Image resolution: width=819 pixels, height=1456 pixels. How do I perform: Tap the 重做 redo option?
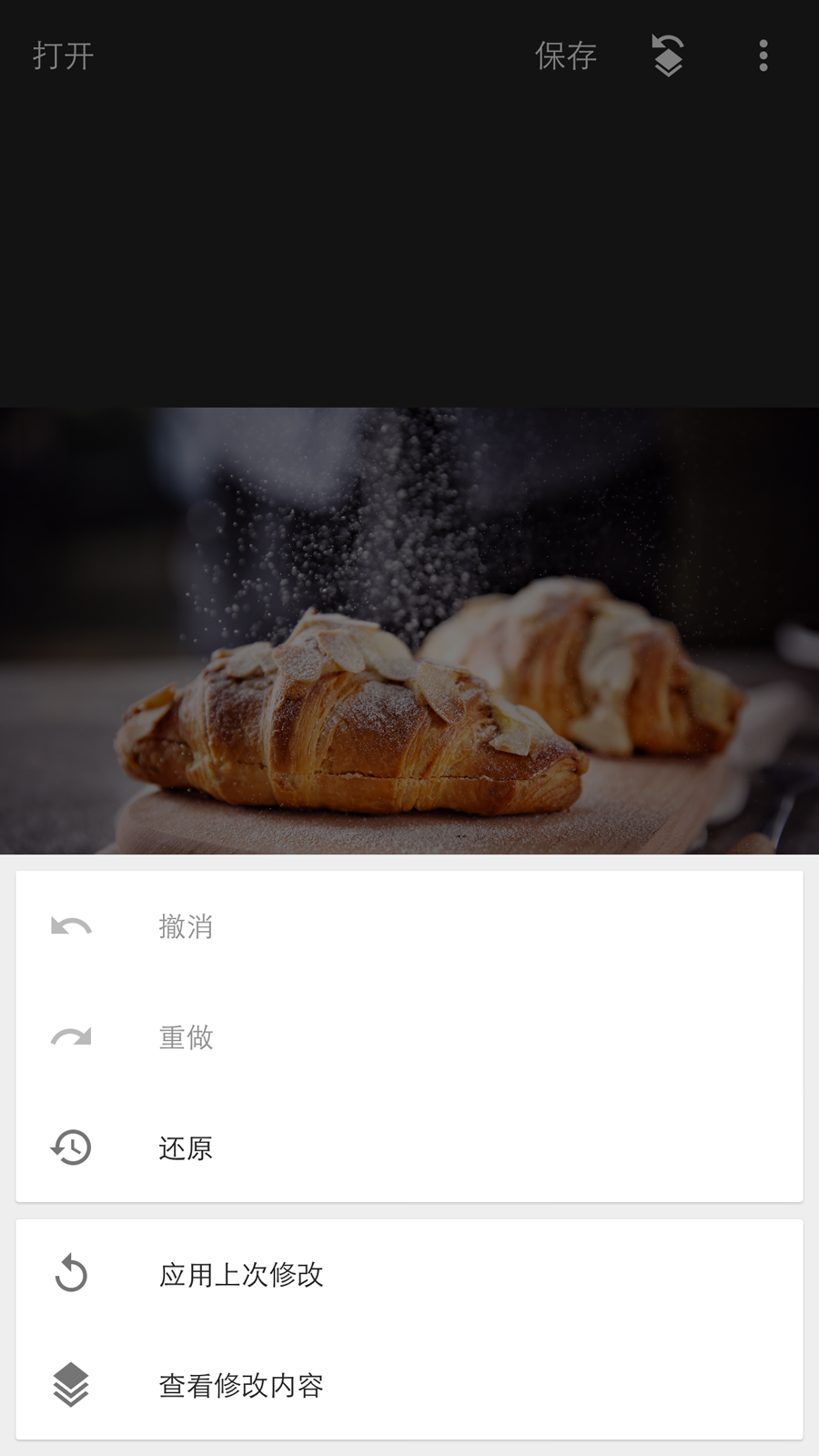[x=186, y=1036]
